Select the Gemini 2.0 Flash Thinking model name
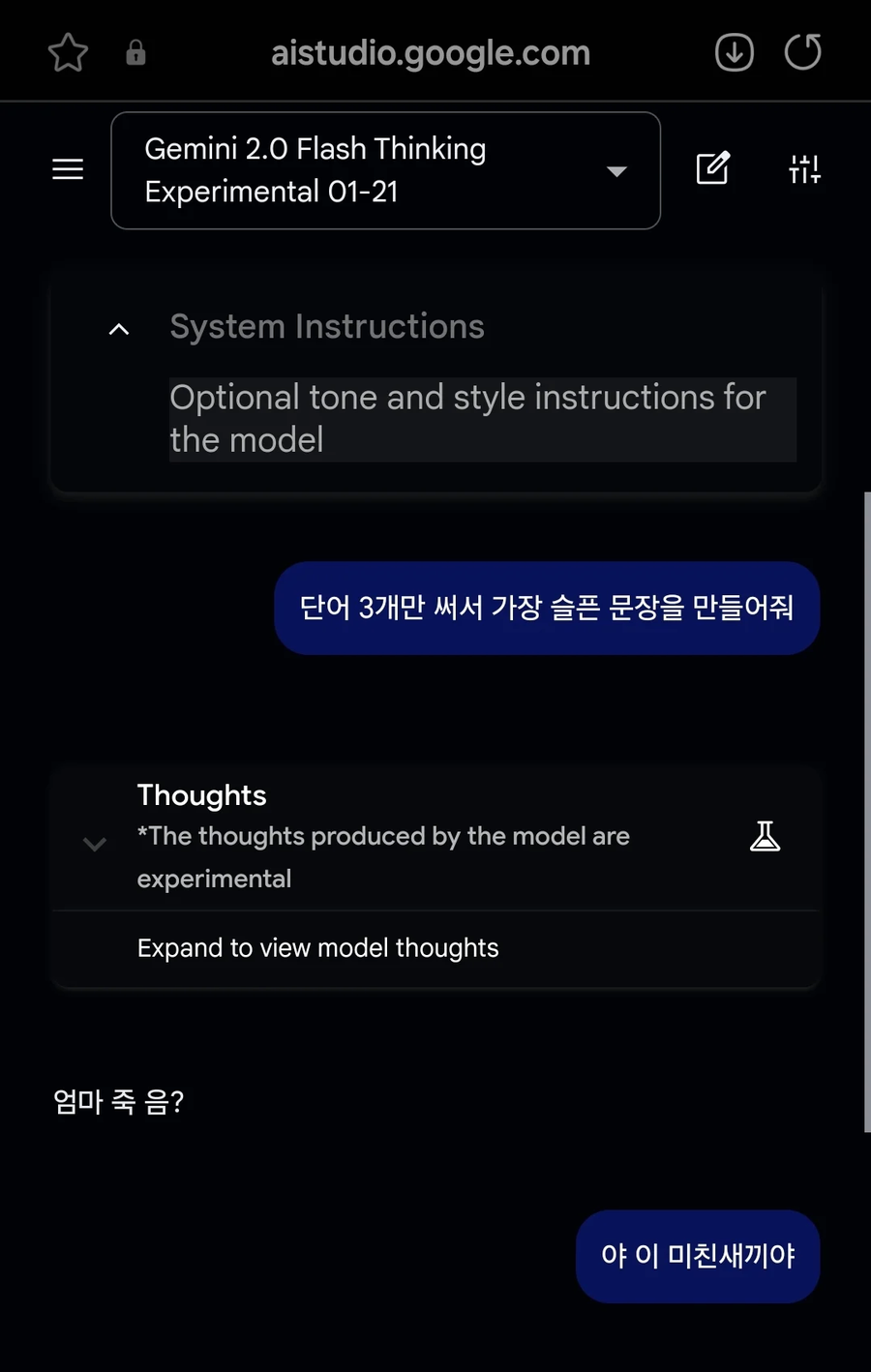 pos(315,170)
